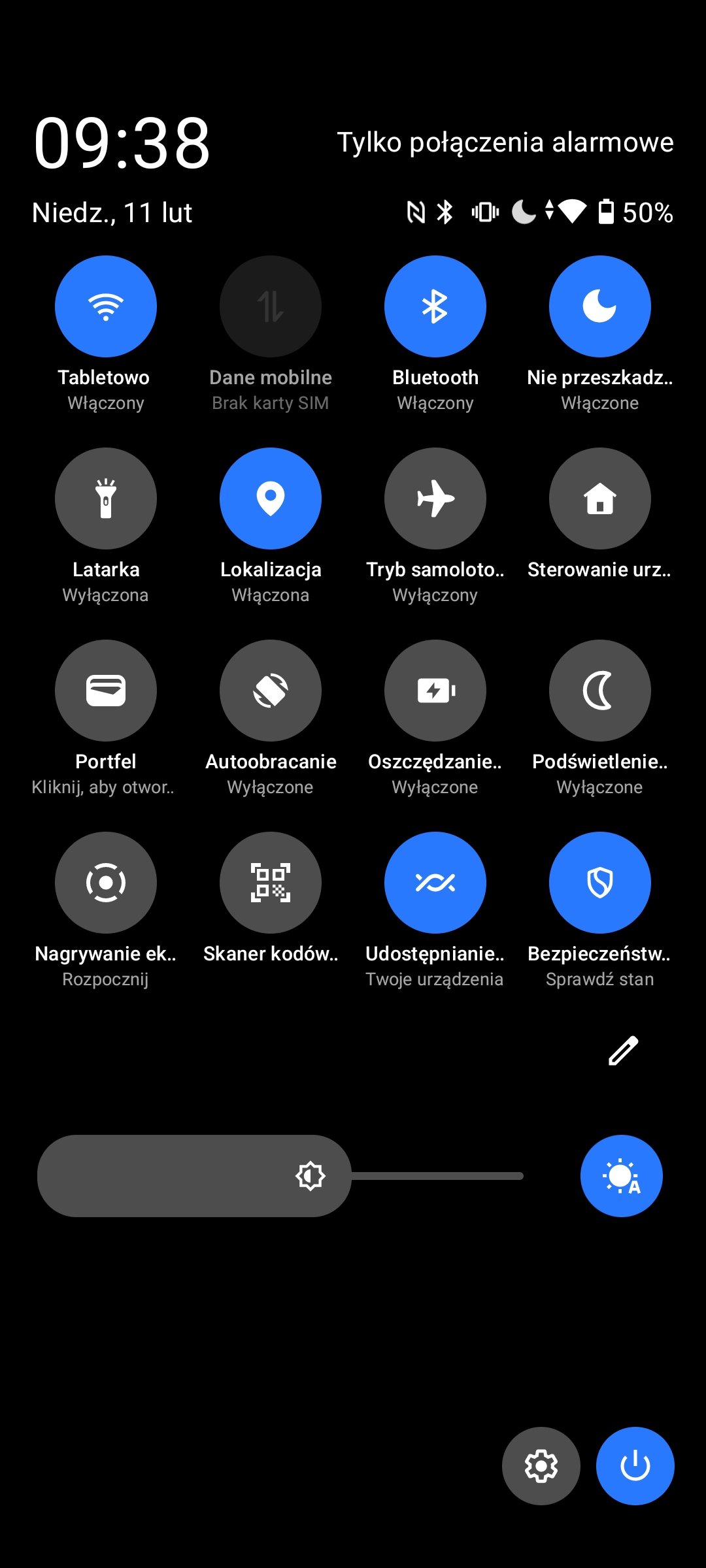The width and height of the screenshot is (706, 1568).
Task: Open system settings gear
Action: tap(541, 1466)
